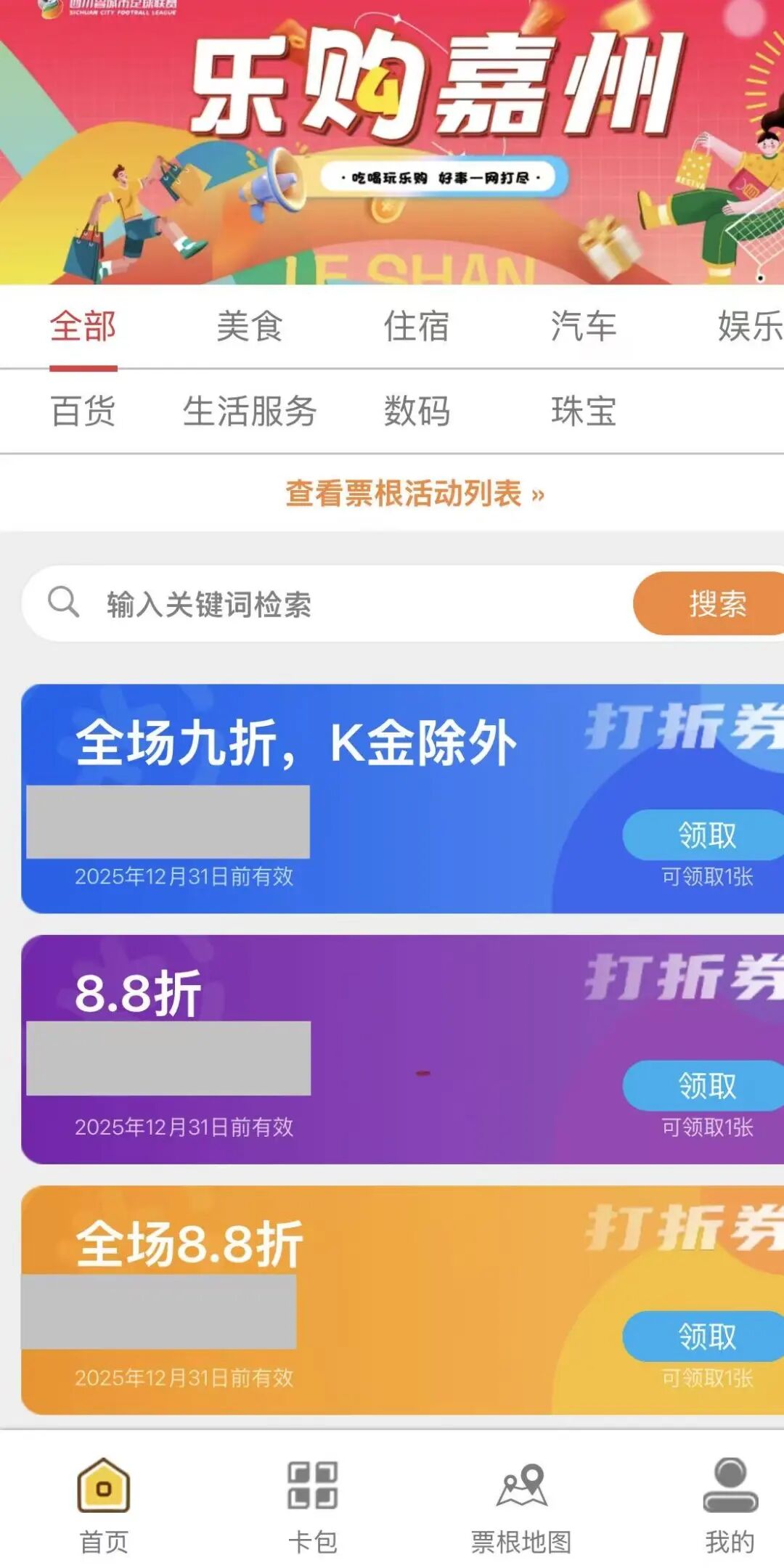784x1568 pixels.
Task: Click the magnifier icon in search bar
Action: point(65,601)
